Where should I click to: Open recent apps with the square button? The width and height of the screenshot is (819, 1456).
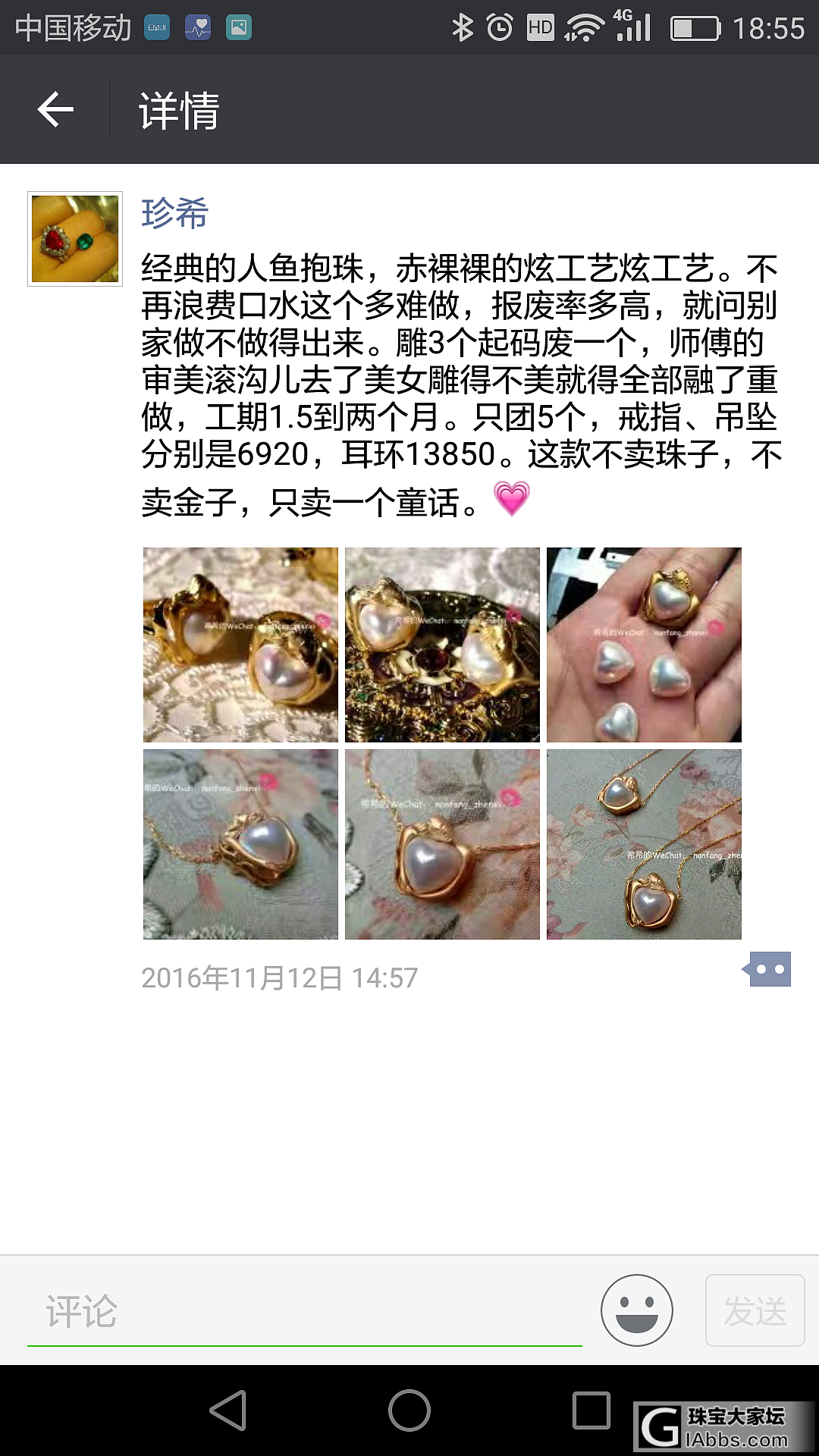(591, 1410)
